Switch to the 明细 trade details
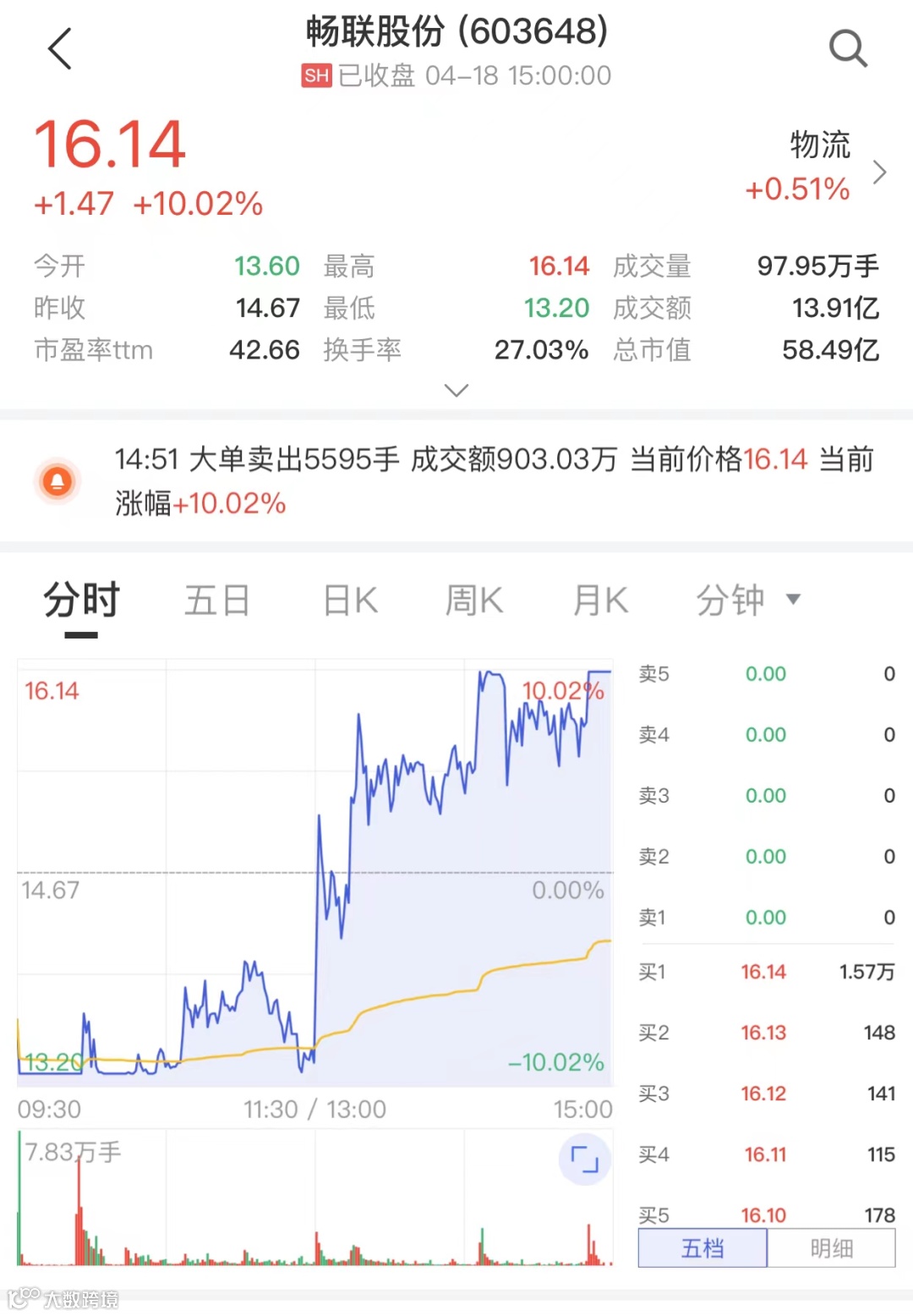 point(831,1248)
